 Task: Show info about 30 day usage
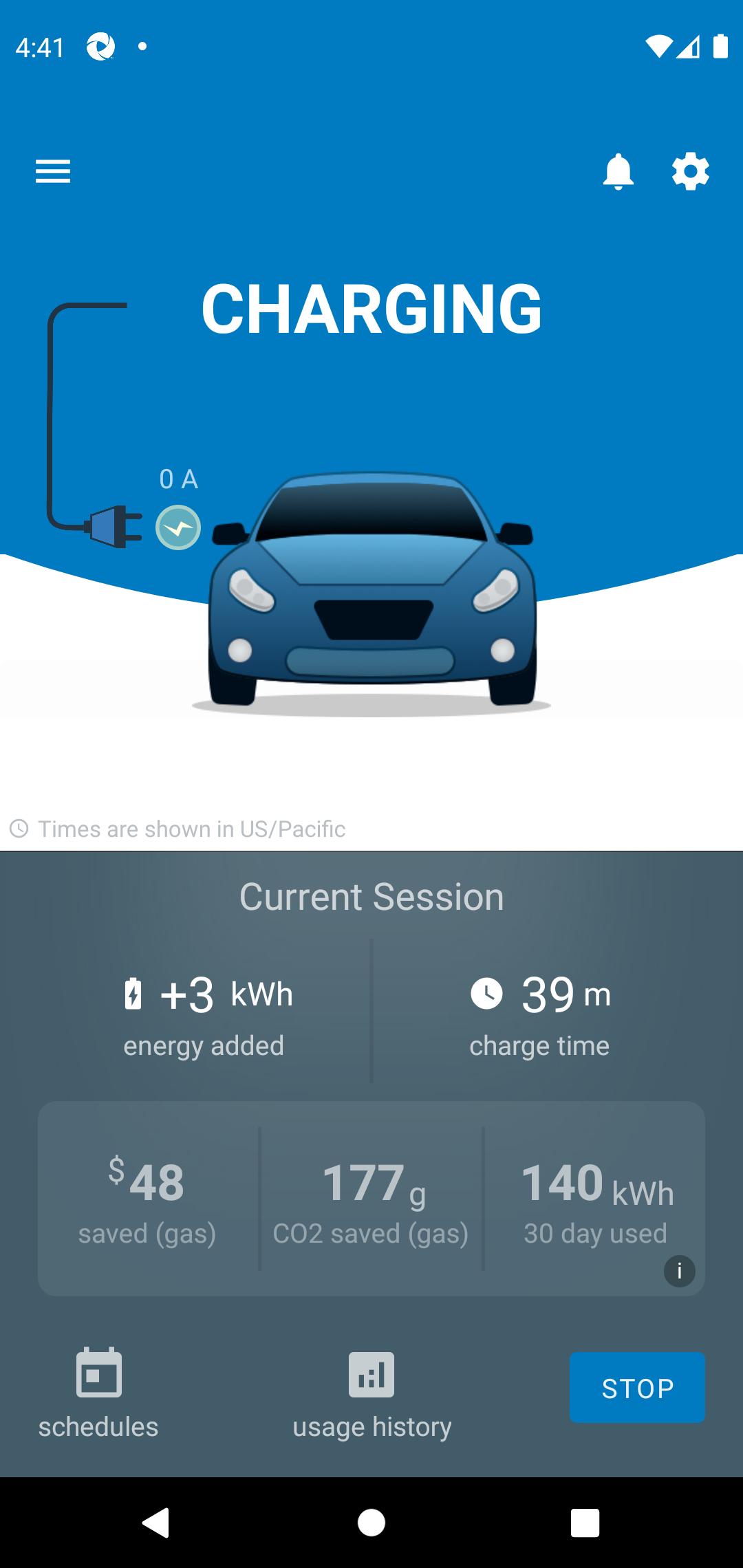[679, 1270]
